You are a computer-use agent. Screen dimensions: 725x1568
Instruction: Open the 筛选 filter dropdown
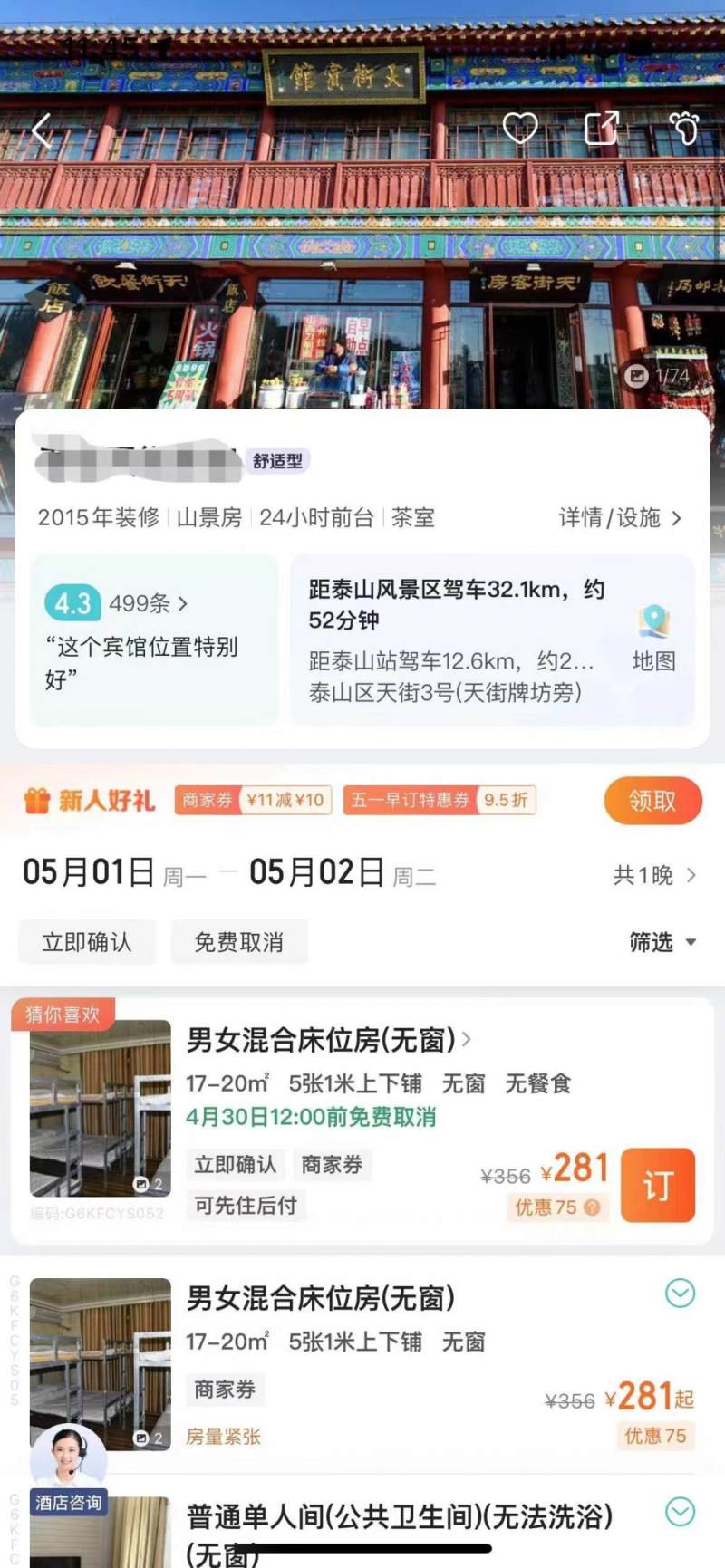pyautogui.click(x=662, y=942)
